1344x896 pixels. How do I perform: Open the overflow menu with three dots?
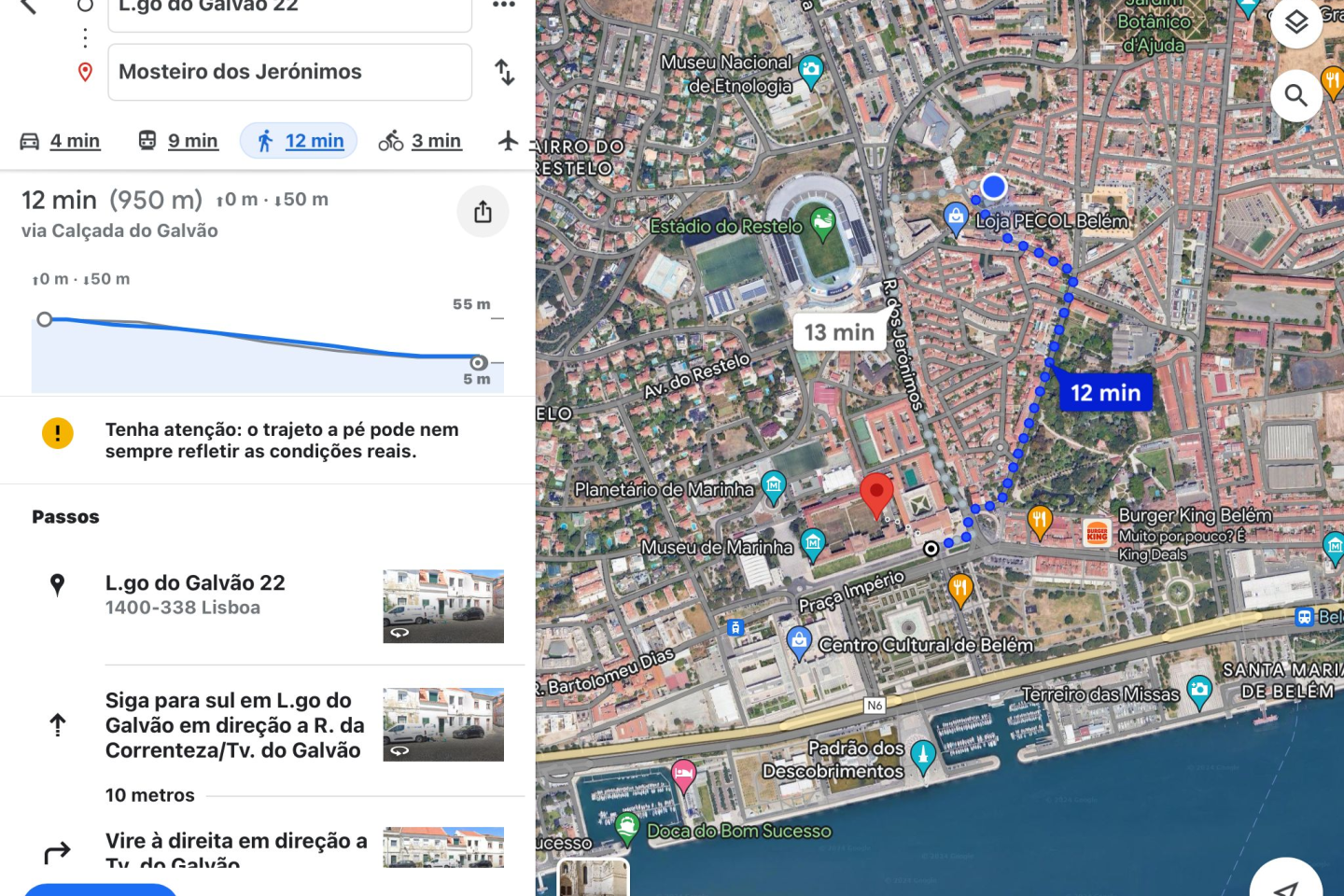pos(504,6)
